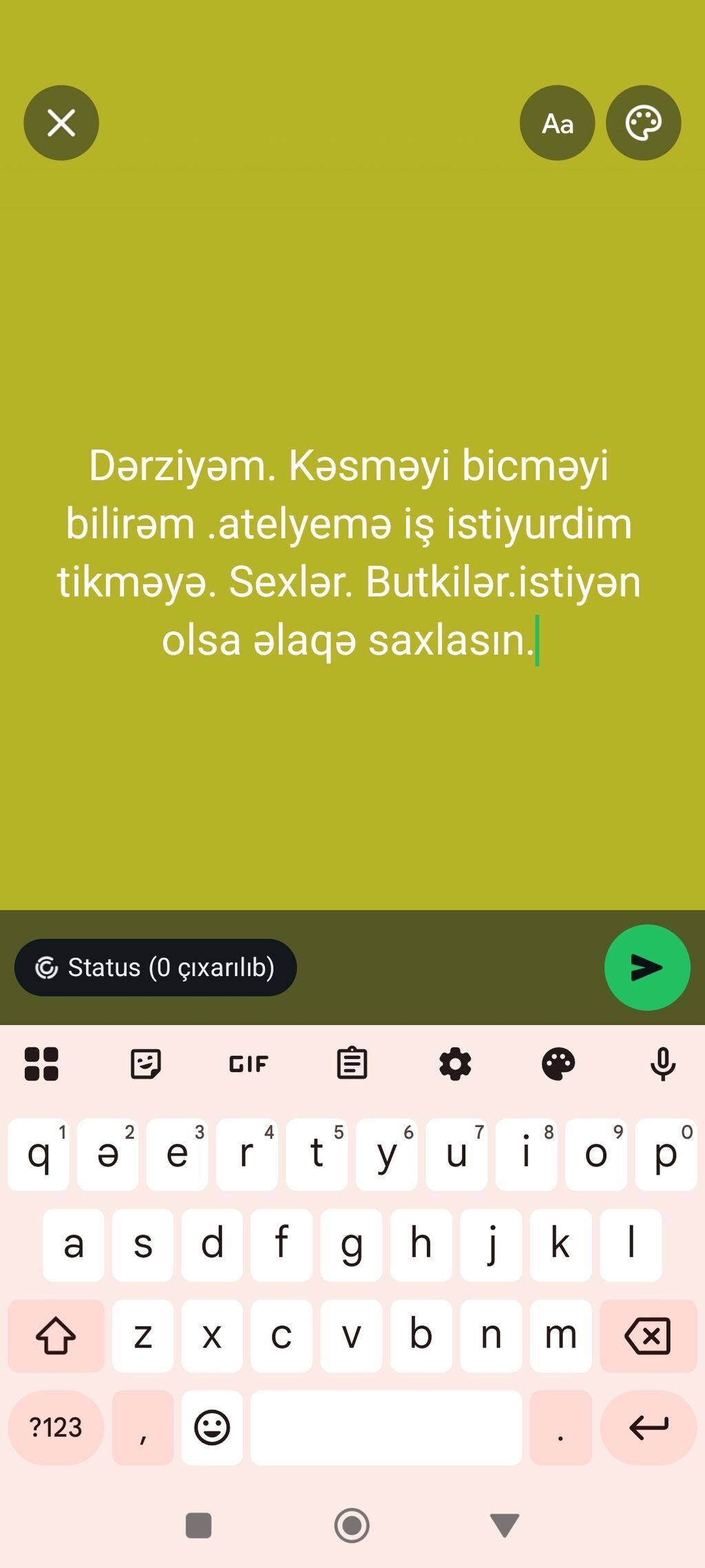Open emoji picker on keyboard
Image resolution: width=705 pixels, height=1568 pixels.
pos(212,1427)
